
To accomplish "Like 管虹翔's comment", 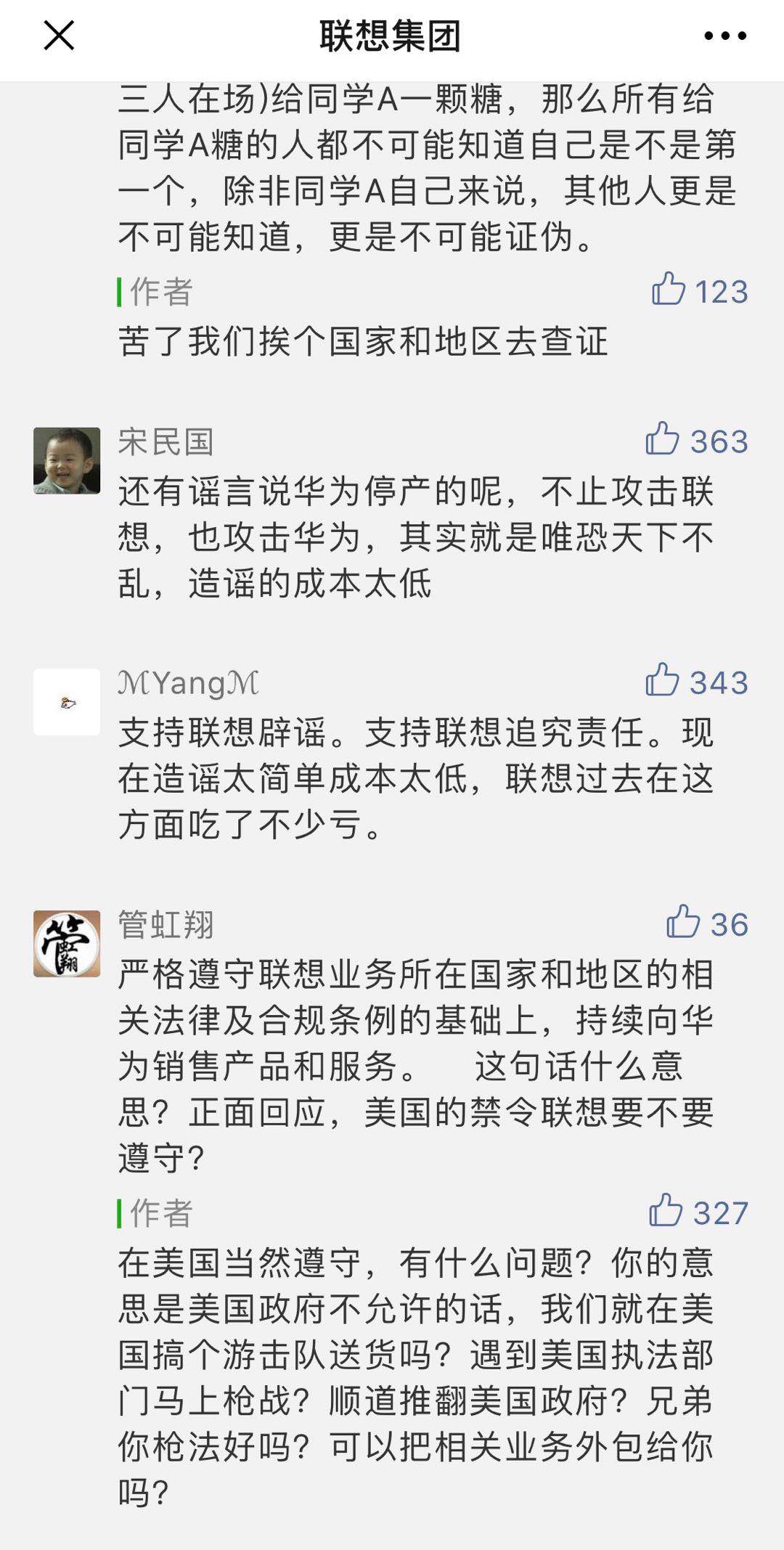I will [683, 923].
